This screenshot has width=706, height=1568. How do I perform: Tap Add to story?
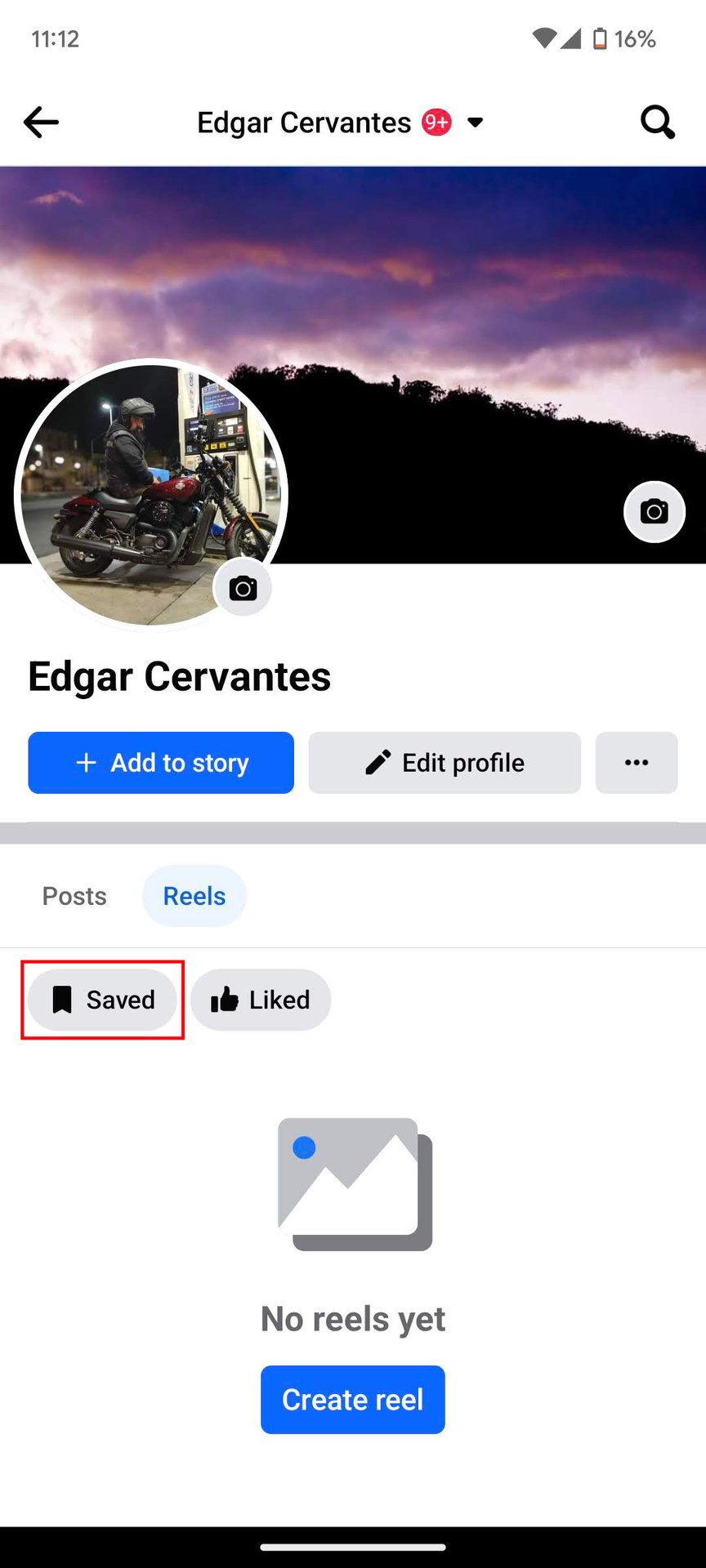161,763
